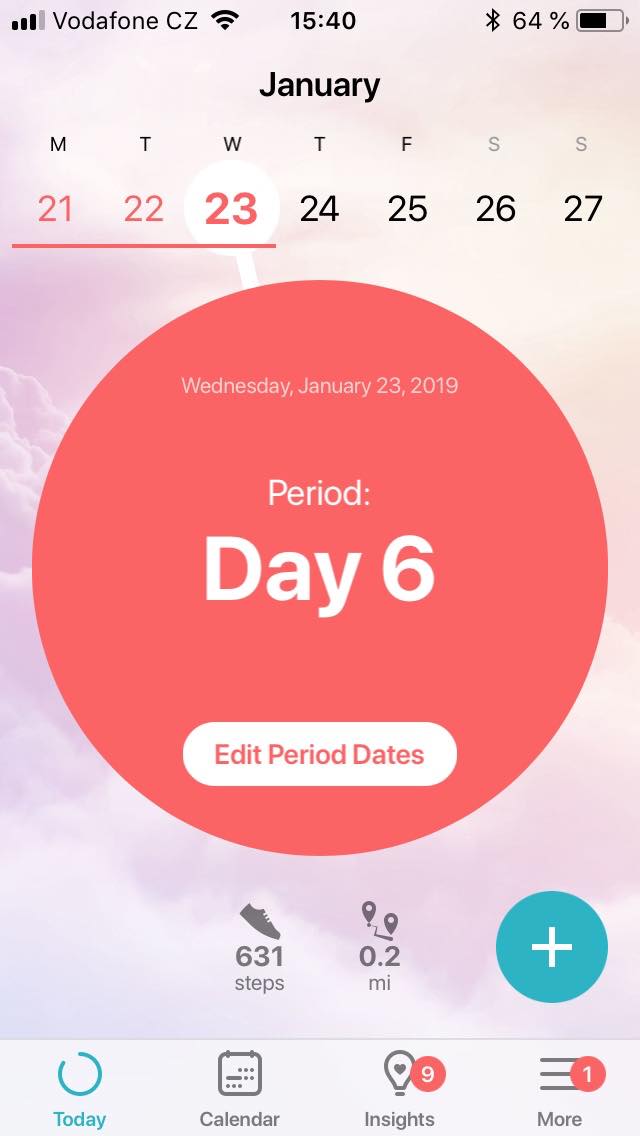Screen dimensions: 640x1136
Task: Switch to the Calendar tab
Action: pyautogui.click(x=240, y=1089)
